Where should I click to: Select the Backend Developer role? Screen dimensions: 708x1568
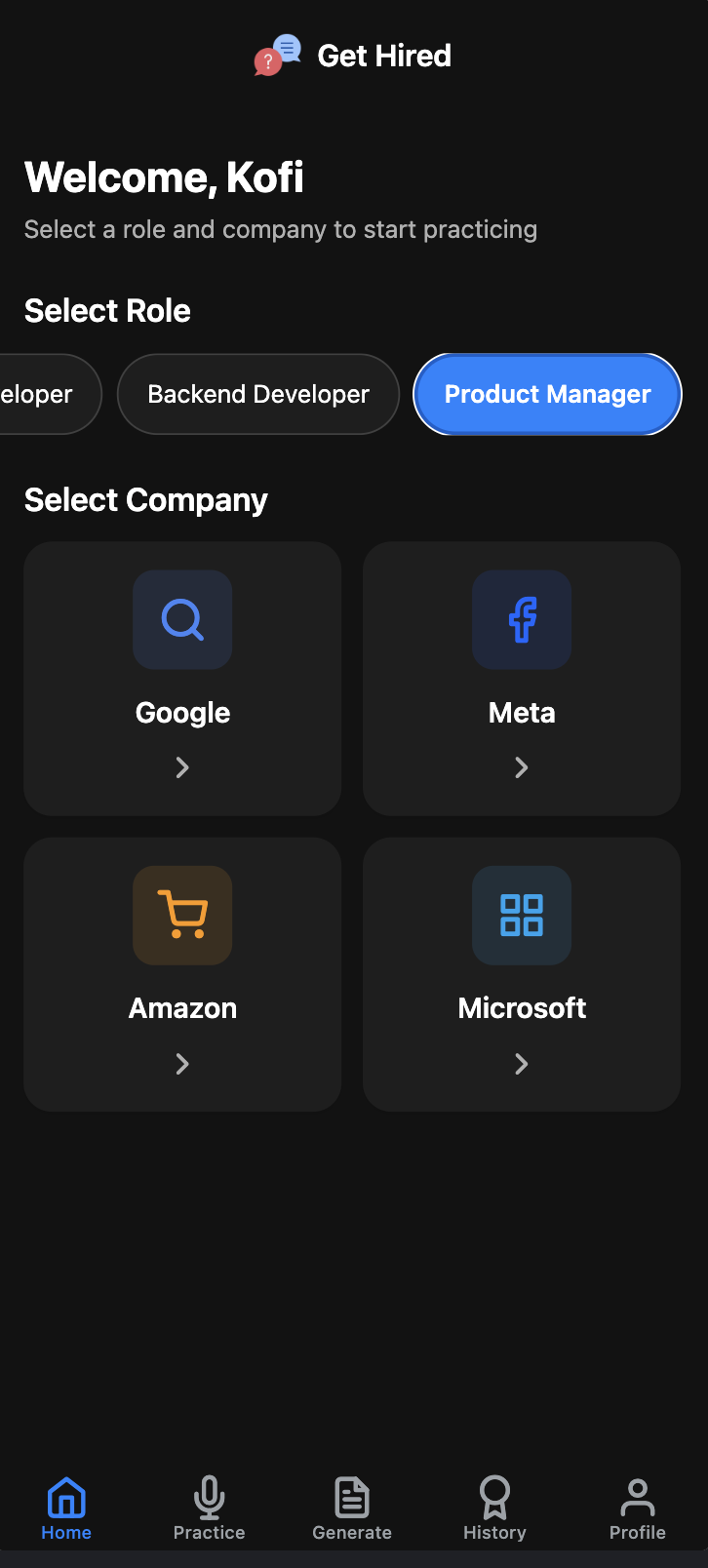pyautogui.click(x=257, y=394)
